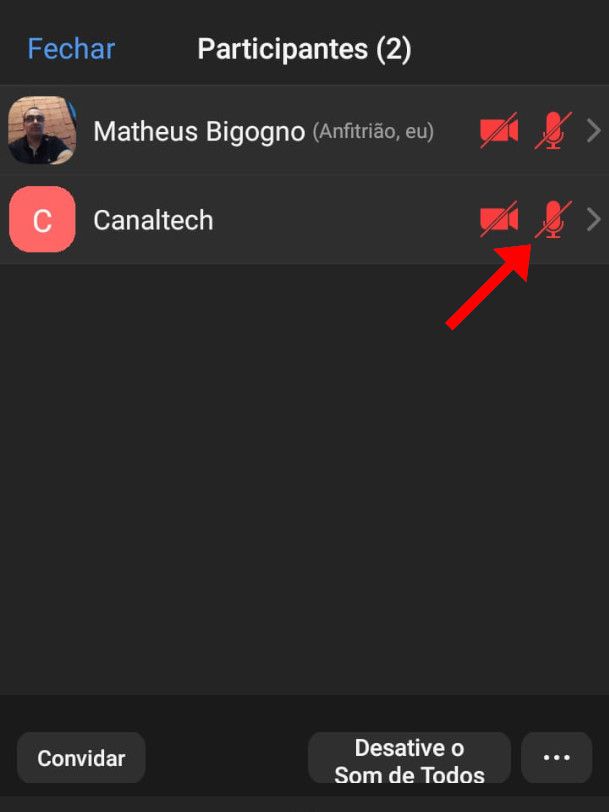Mute everyone with Desative o Som de Todos
Image resolution: width=609 pixels, height=812 pixels.
pyautogui.click(x=409, y=760)
